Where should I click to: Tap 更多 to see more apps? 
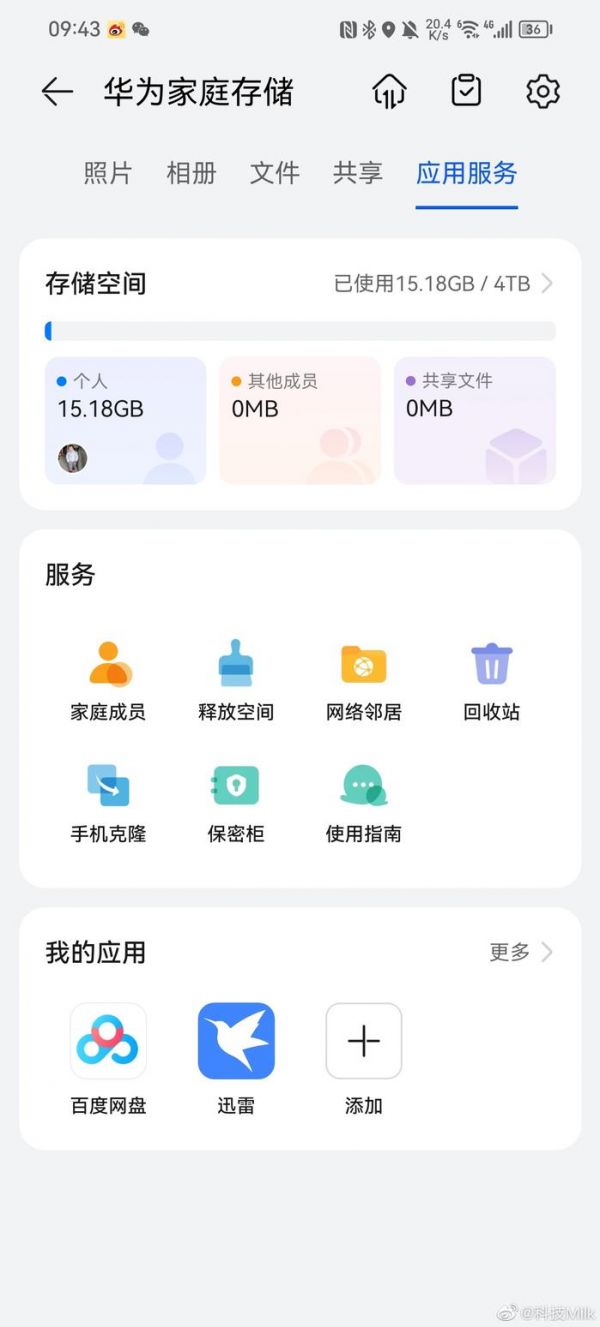tap(520, 952)
